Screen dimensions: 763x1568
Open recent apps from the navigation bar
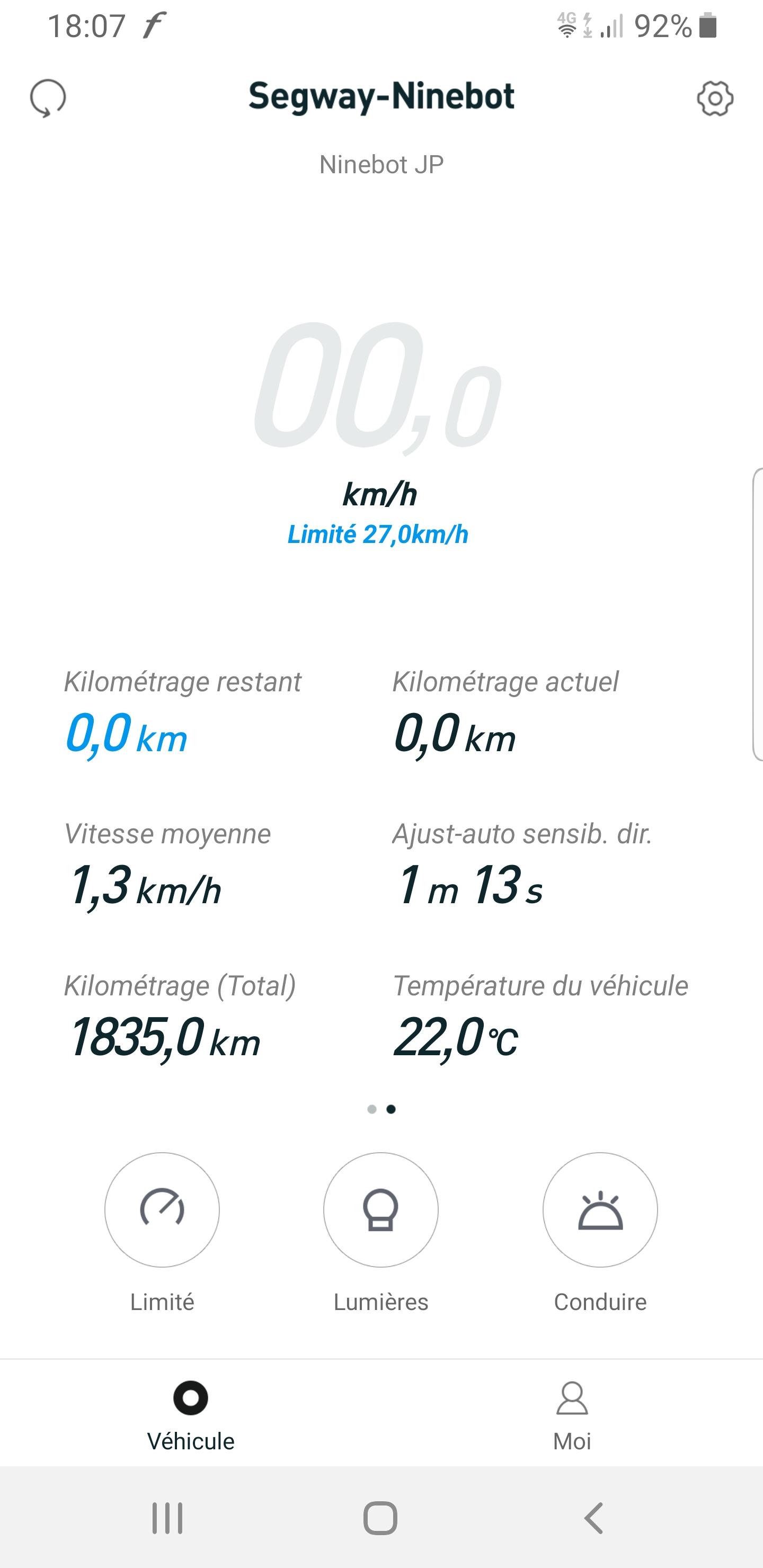coord(167,1518)
